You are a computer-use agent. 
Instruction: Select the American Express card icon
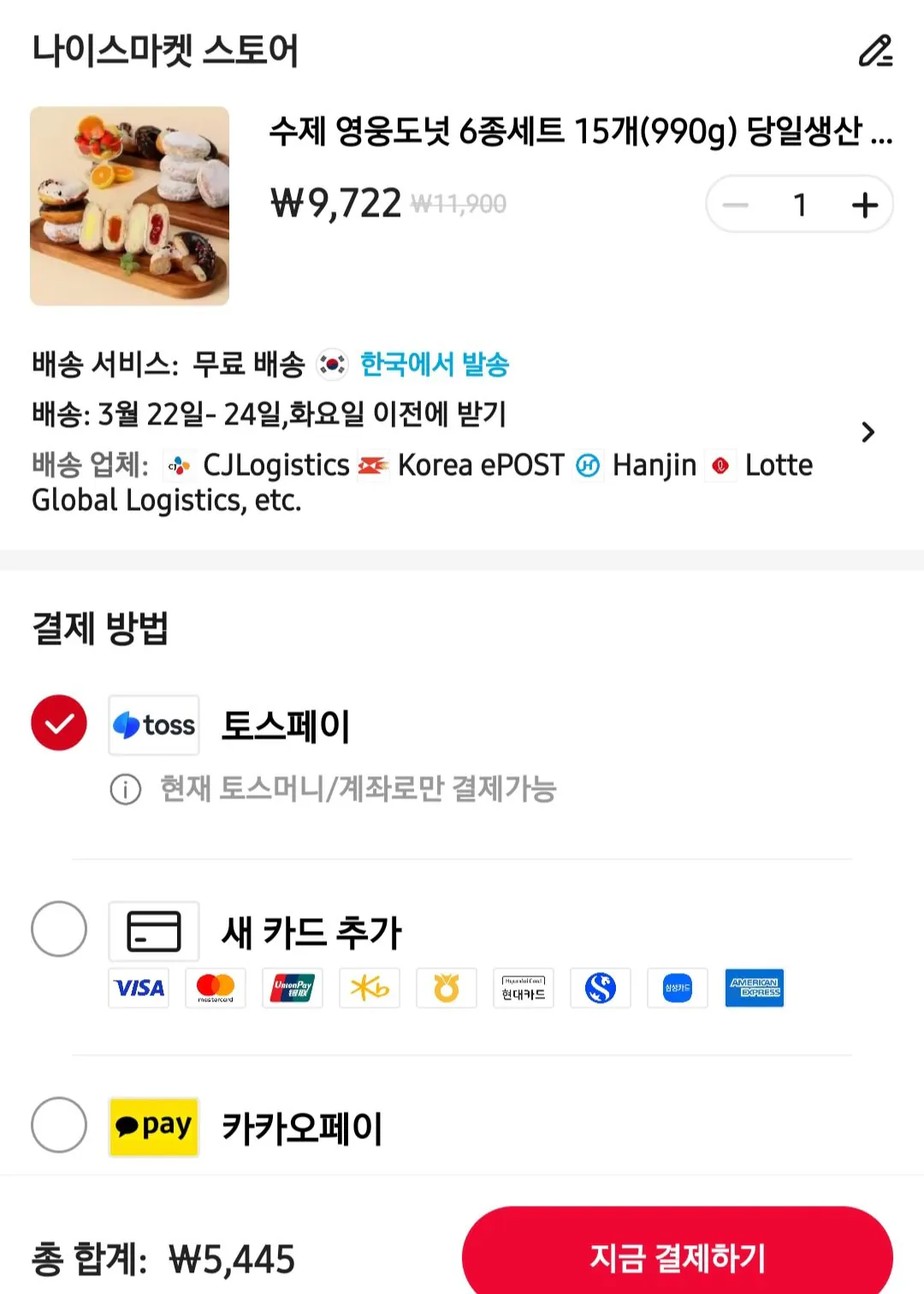click(x=754, y=988)
